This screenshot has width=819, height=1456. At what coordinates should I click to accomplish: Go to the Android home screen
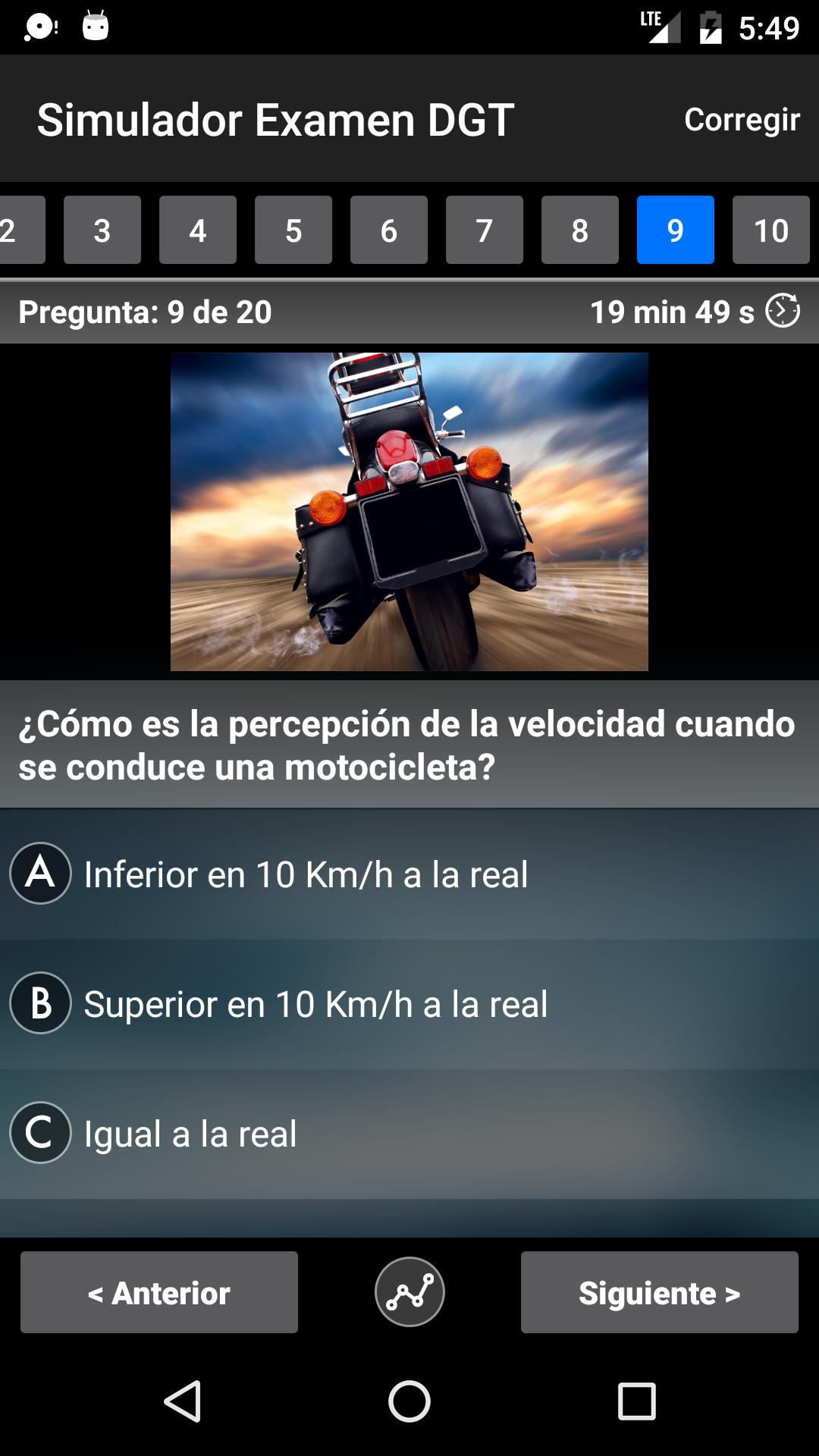point(409,1401)
